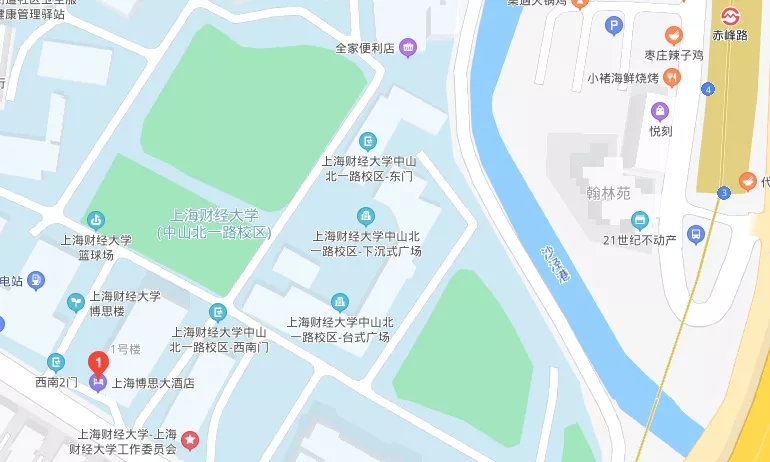Tap the 下沉式广场 marker

[366, 215]
